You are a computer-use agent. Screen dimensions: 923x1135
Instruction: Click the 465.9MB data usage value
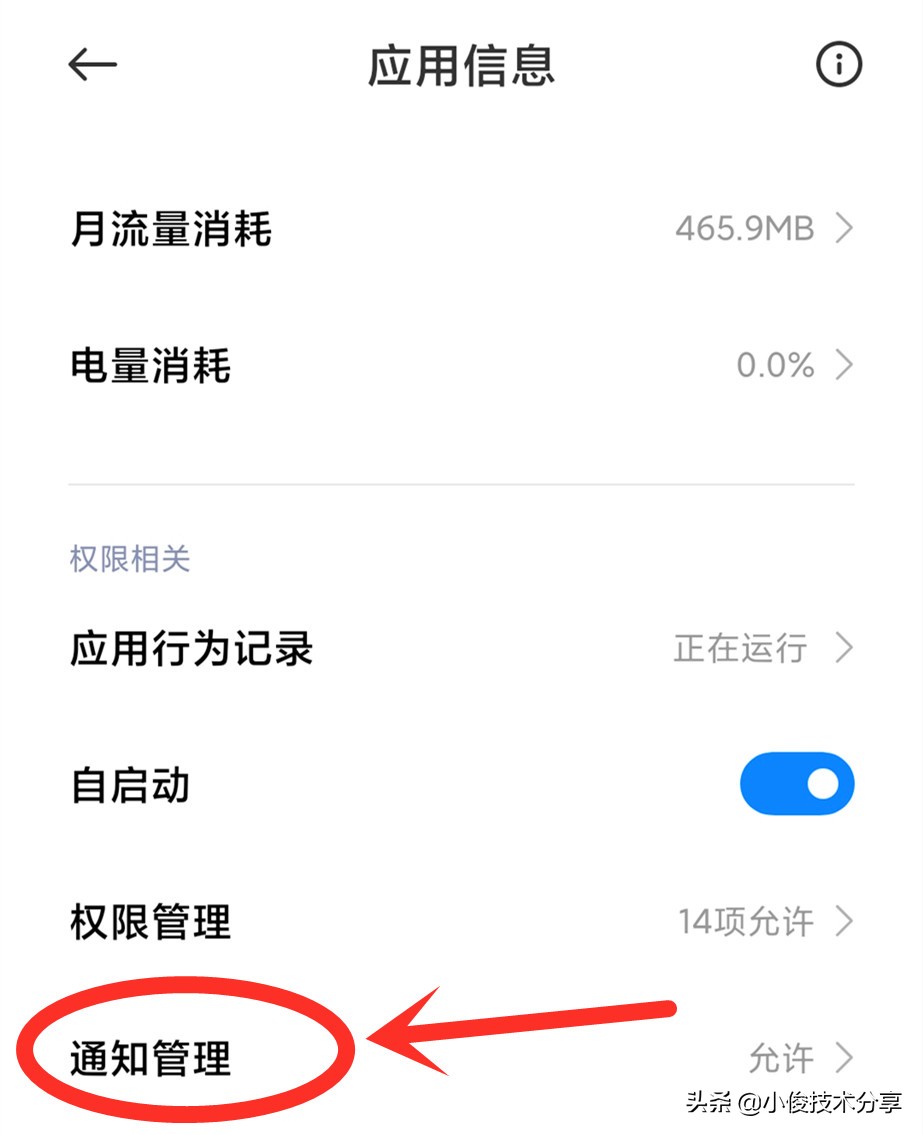pos(747,228)
